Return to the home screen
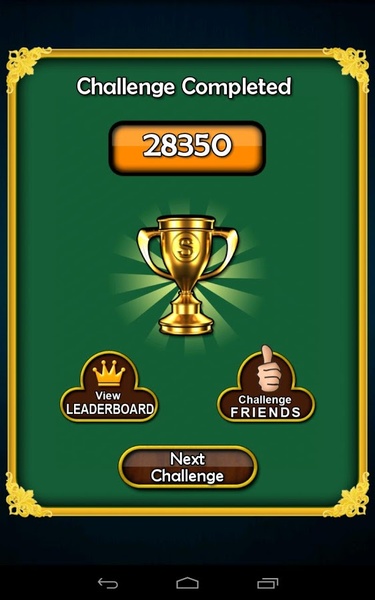This screenshot has width=375, height=600. click(x=188, y=583)
